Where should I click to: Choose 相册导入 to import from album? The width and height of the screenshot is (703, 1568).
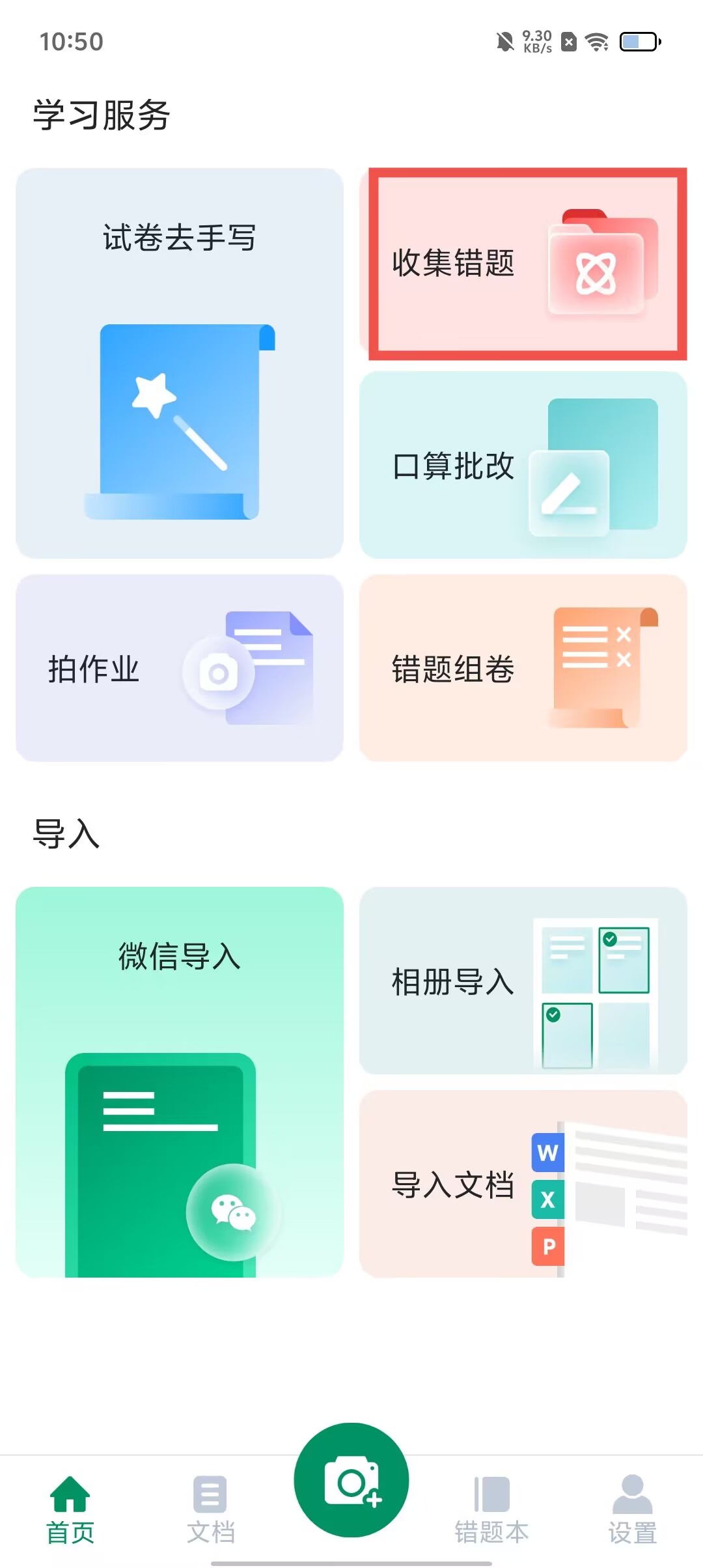[523, 981]
